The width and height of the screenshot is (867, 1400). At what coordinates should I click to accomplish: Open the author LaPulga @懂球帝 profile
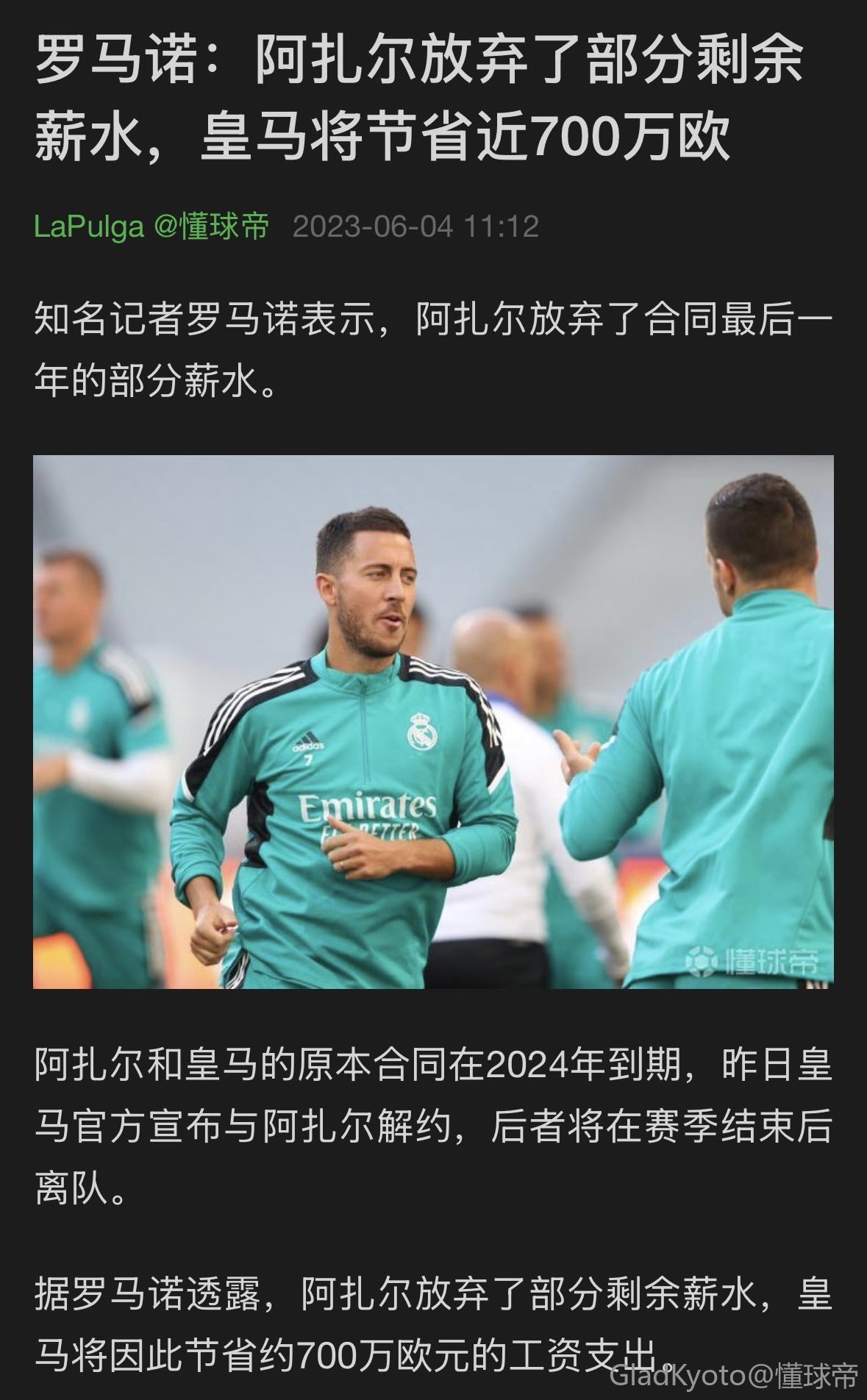point(151,226)
